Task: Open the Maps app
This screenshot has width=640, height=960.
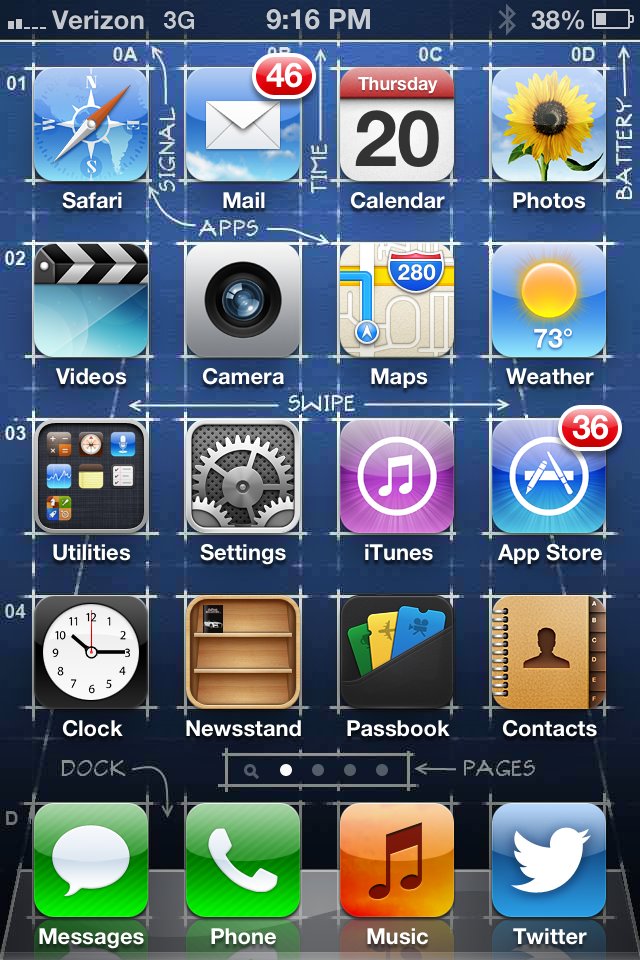Action: [397, 300]
